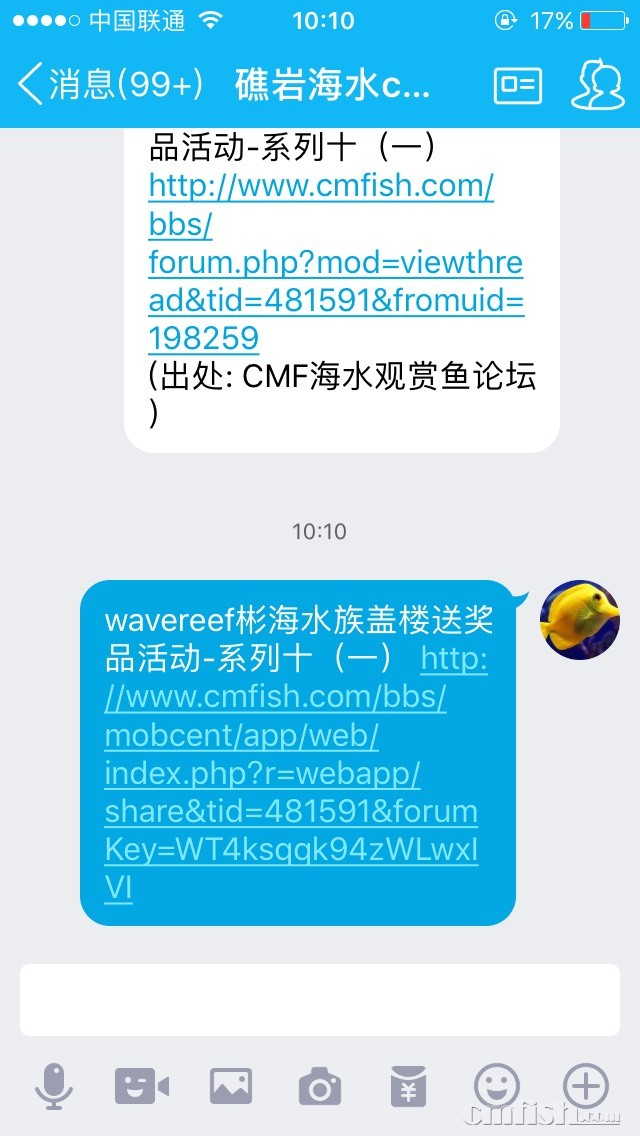640x1136 pixels.
Task: Send a red packet
Action: pos(408,1086)
